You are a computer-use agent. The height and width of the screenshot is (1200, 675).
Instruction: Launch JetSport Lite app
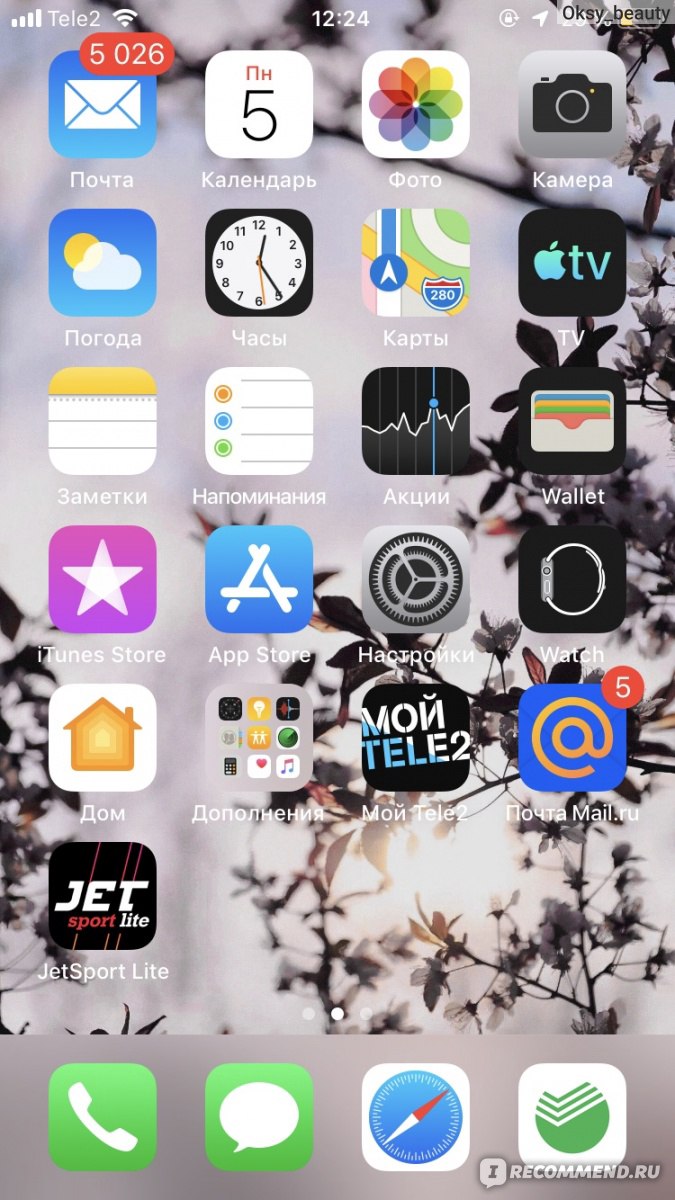(x=102, y=895)
